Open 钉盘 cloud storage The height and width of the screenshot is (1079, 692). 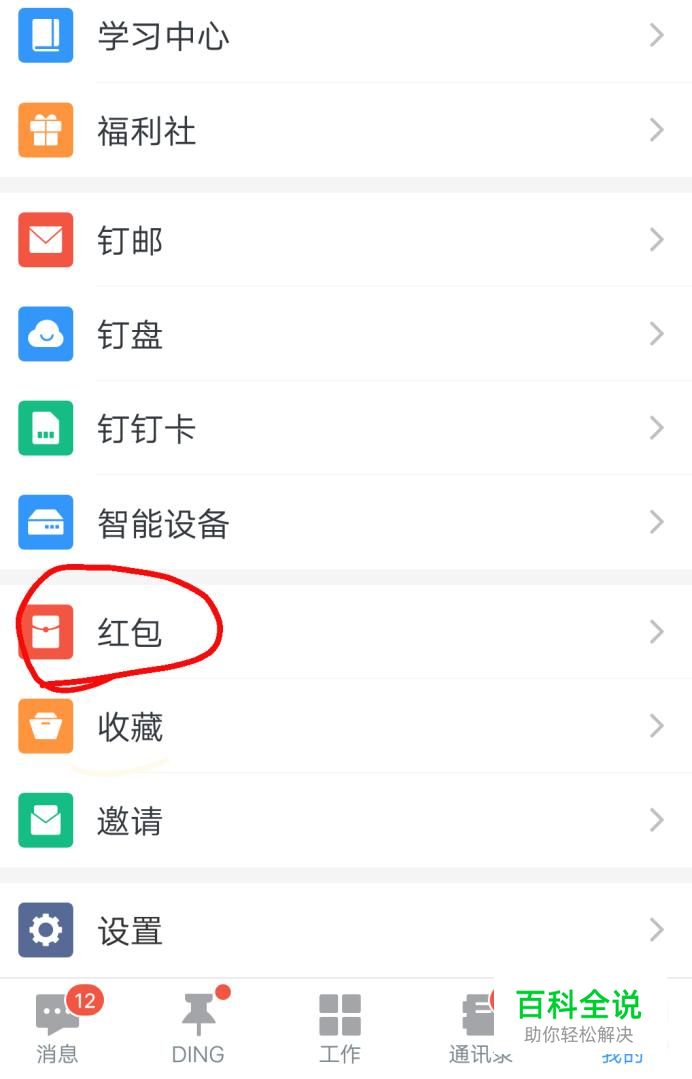coord(346,334)
